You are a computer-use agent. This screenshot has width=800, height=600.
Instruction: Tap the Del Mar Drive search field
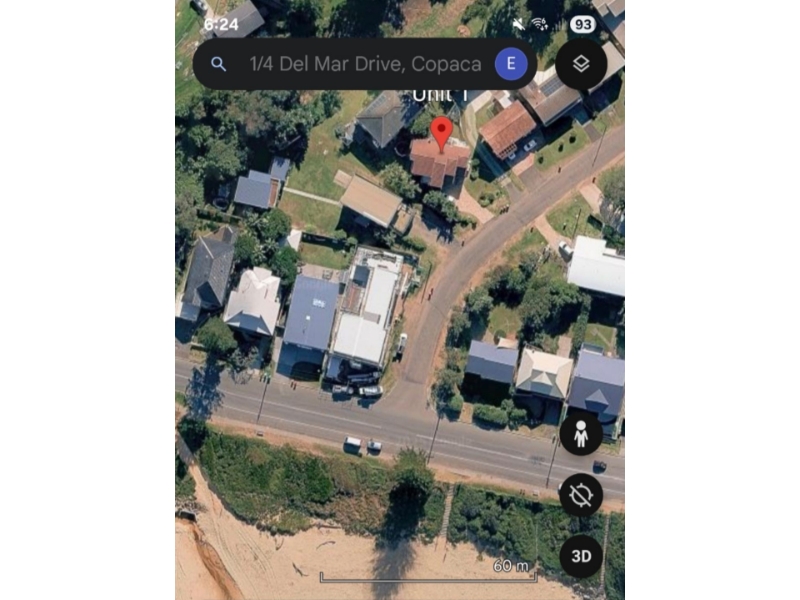click(x=365, y=64)
